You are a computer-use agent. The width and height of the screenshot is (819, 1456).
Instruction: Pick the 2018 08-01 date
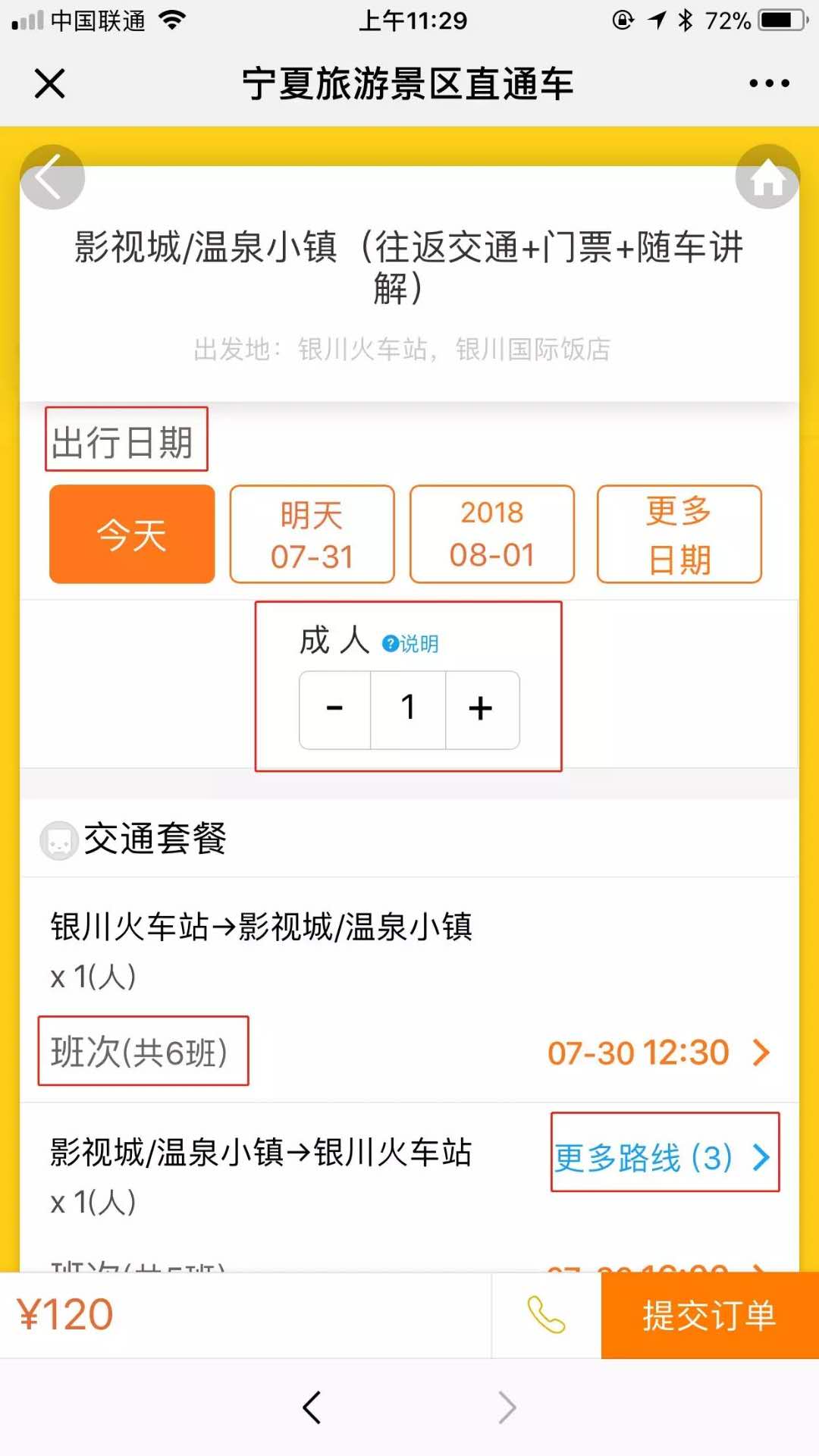(x=492, y=535)
